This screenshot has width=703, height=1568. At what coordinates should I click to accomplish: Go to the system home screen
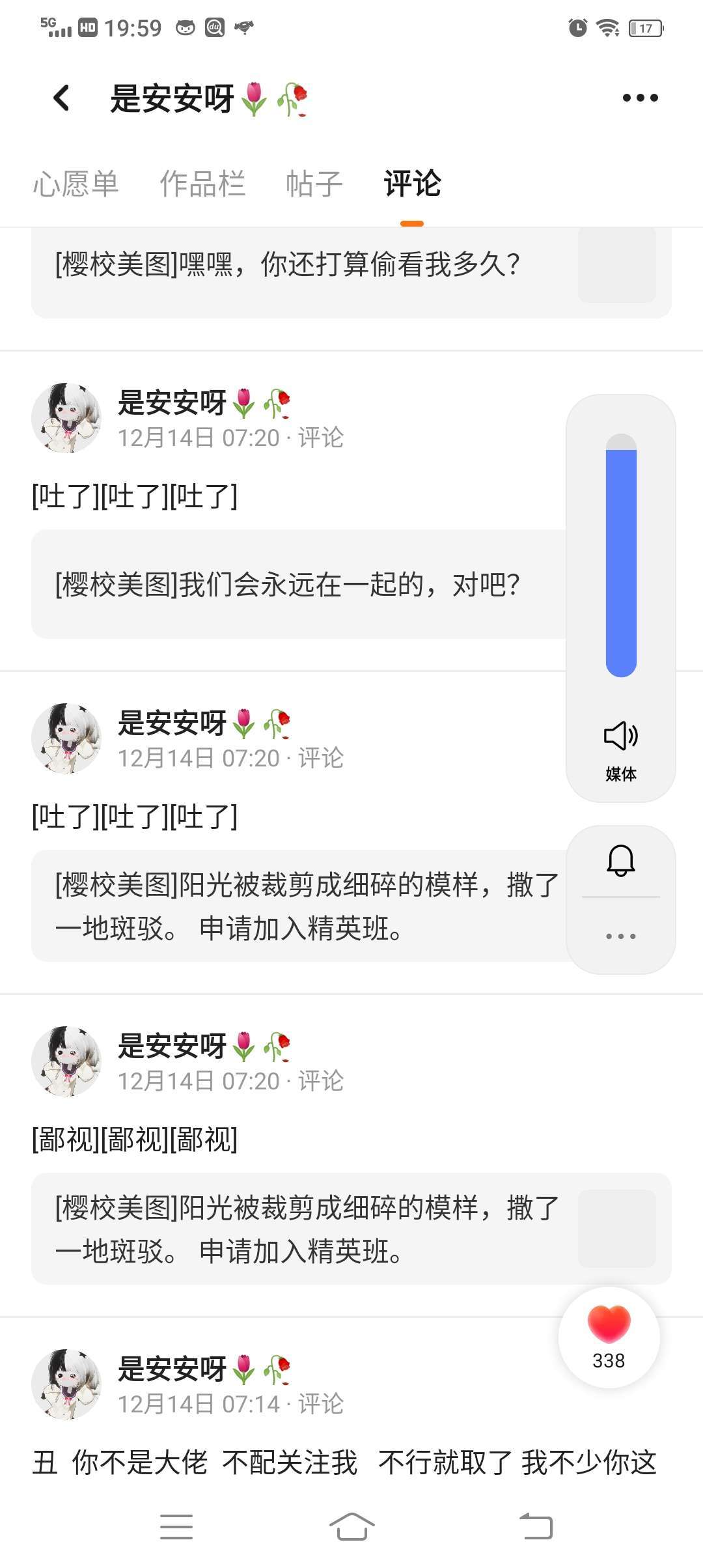[351, 1526]
